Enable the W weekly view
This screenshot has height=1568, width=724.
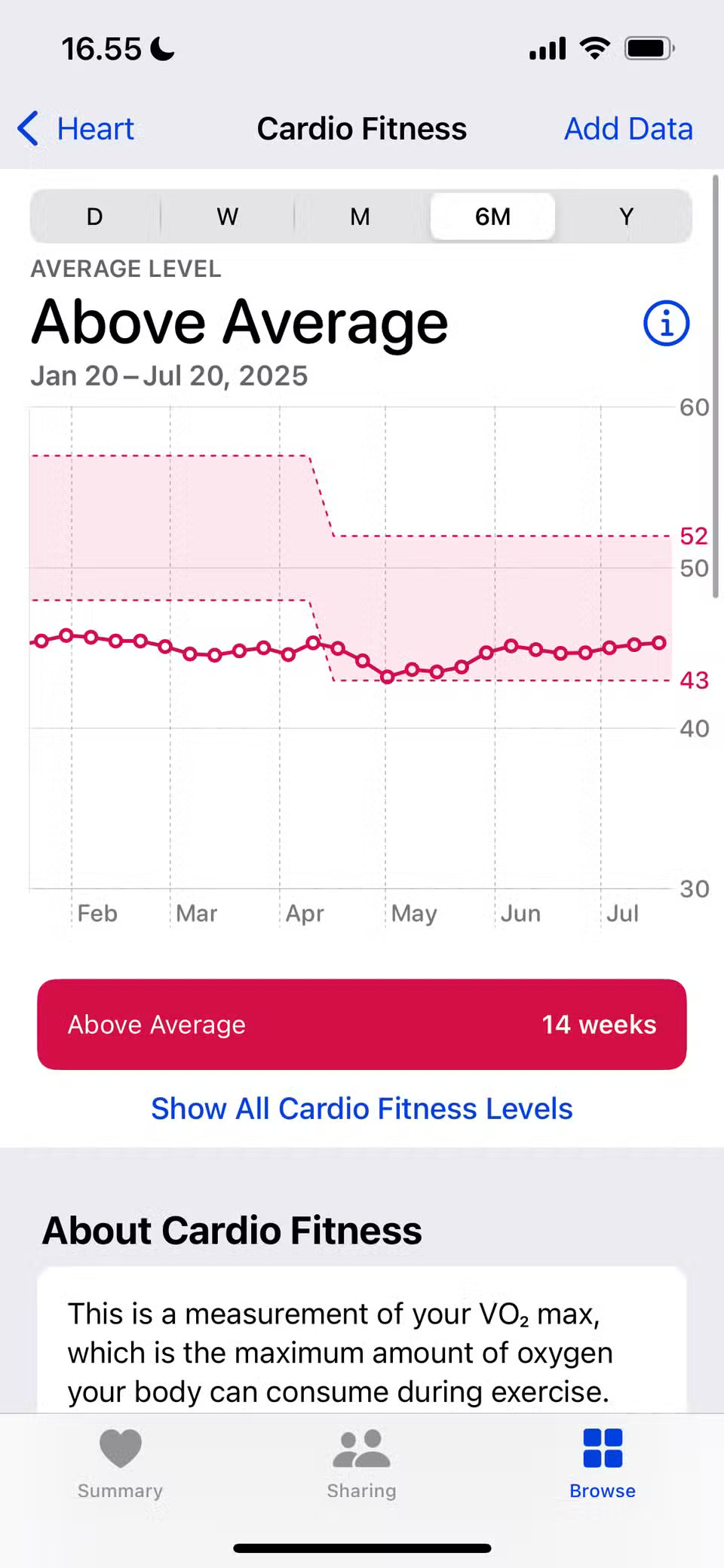[226, 217]
